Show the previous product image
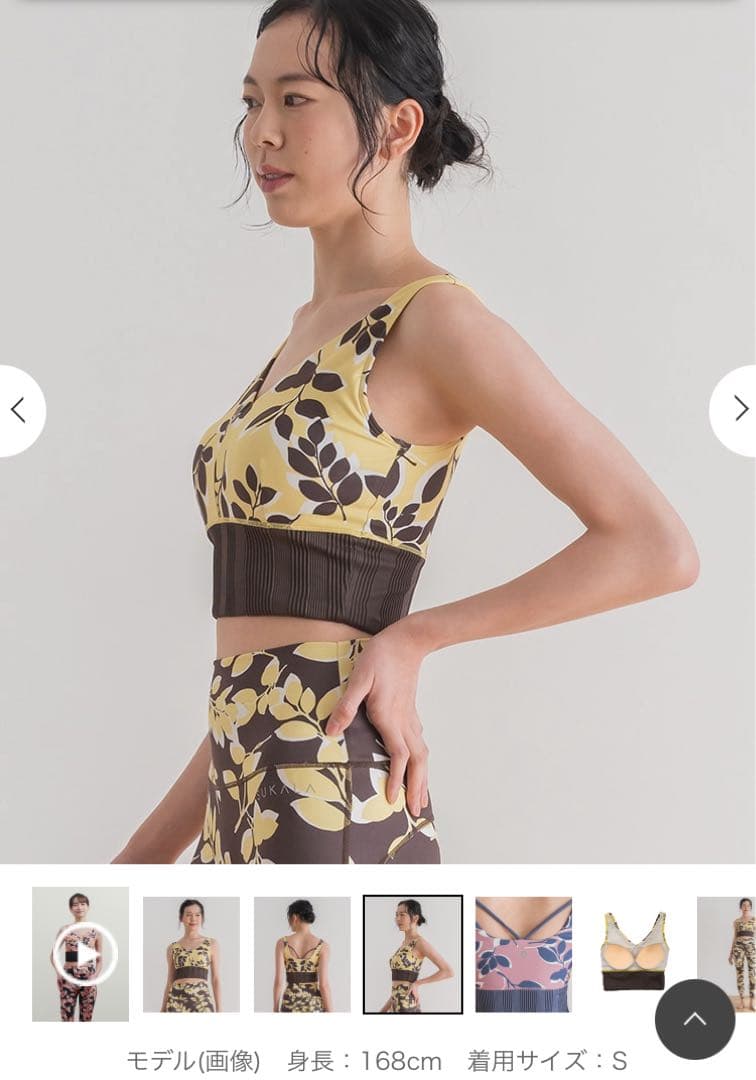The width and height of the screenshot is (756, 1080). 18,410
